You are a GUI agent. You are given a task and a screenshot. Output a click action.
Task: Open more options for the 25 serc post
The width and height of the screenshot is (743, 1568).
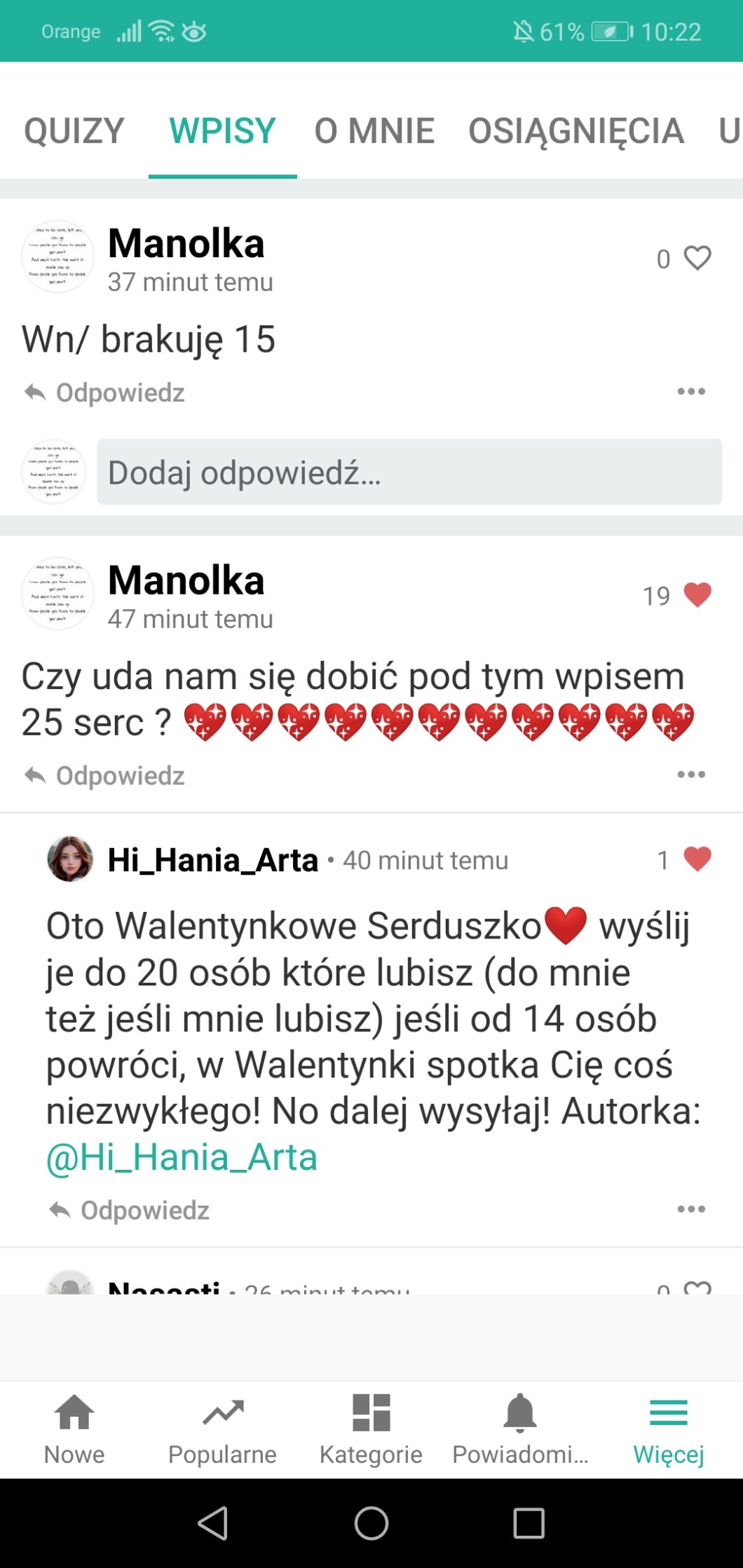point(691,775)
